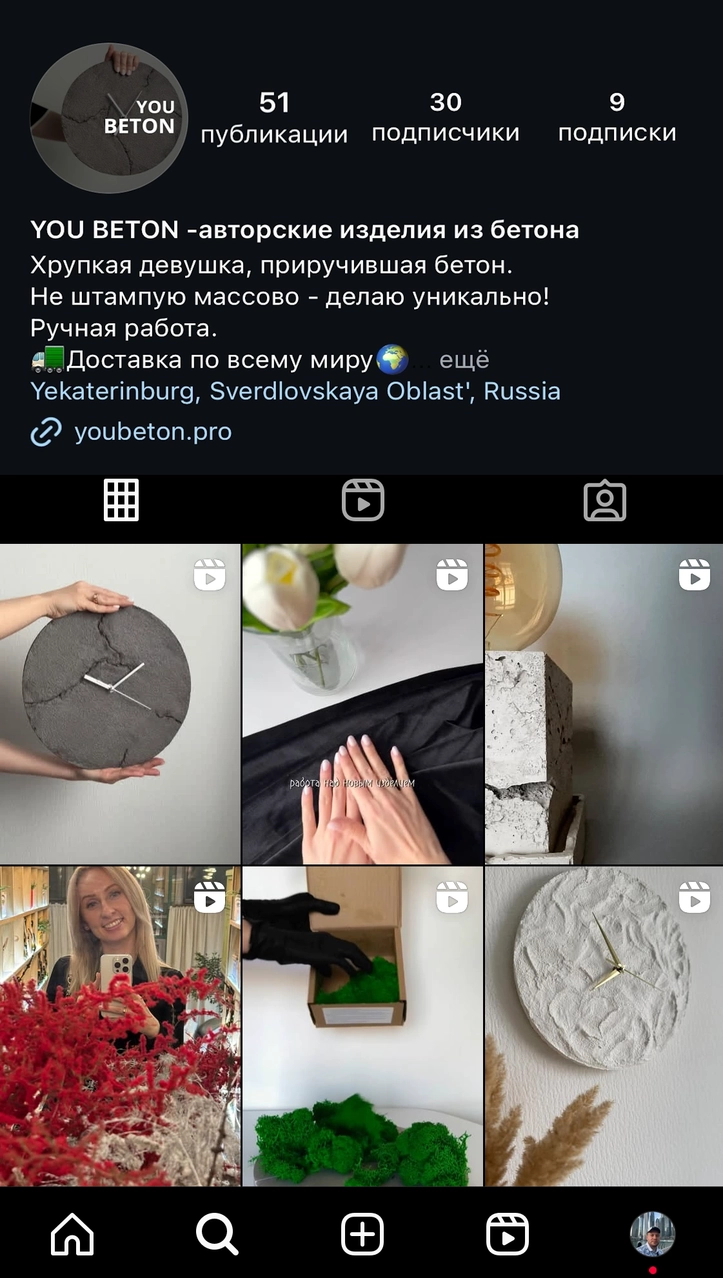The height and width of the screenshot is (1278, 723).
Task: Switch to the Reels tab on the profile
Action: [362, 500]
